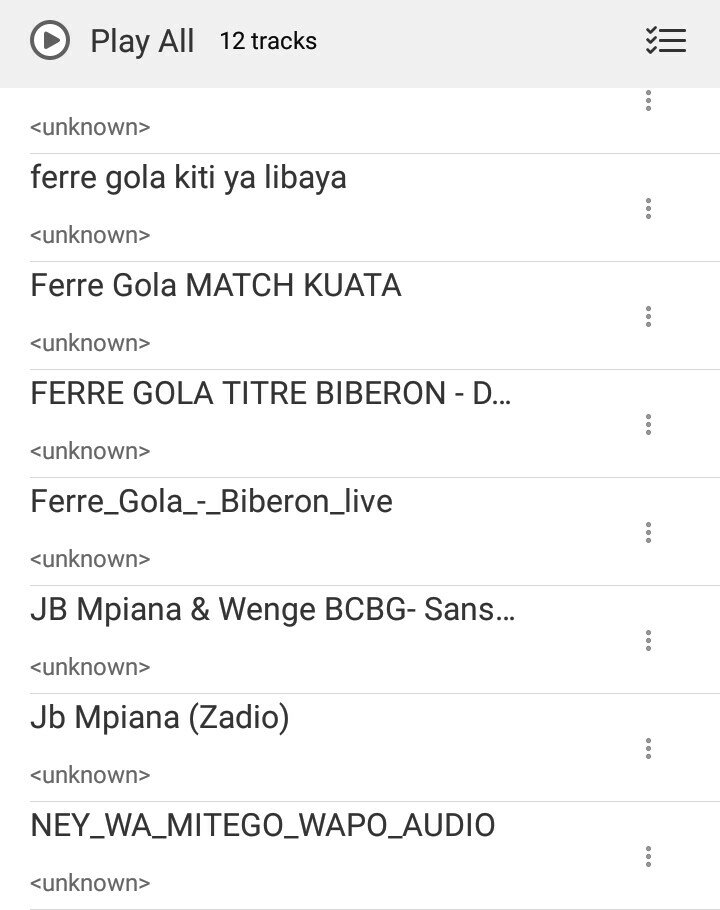Tap the 12 tracks label
Screen dimensions: 720x910
tap(266, 42)
